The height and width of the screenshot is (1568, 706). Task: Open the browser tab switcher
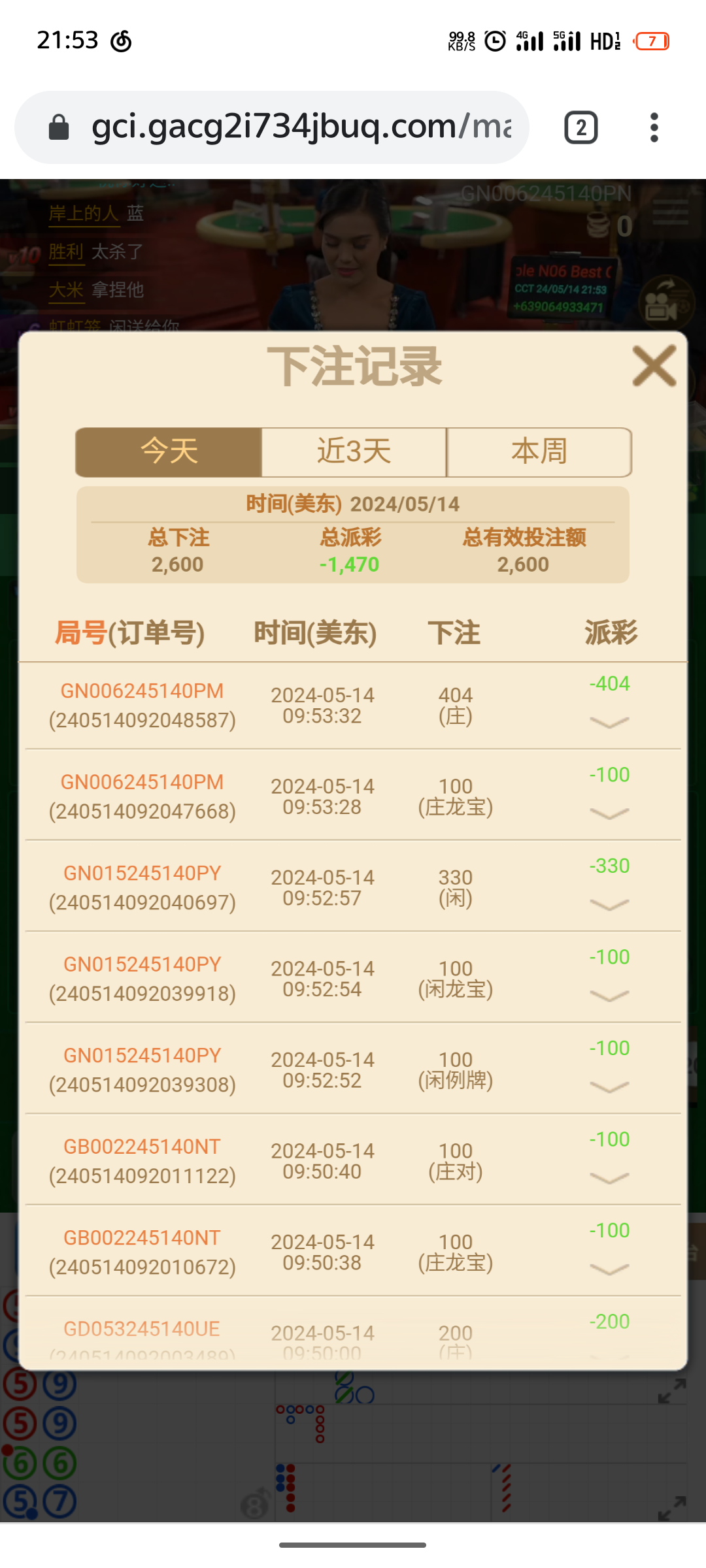coord(580,127)
